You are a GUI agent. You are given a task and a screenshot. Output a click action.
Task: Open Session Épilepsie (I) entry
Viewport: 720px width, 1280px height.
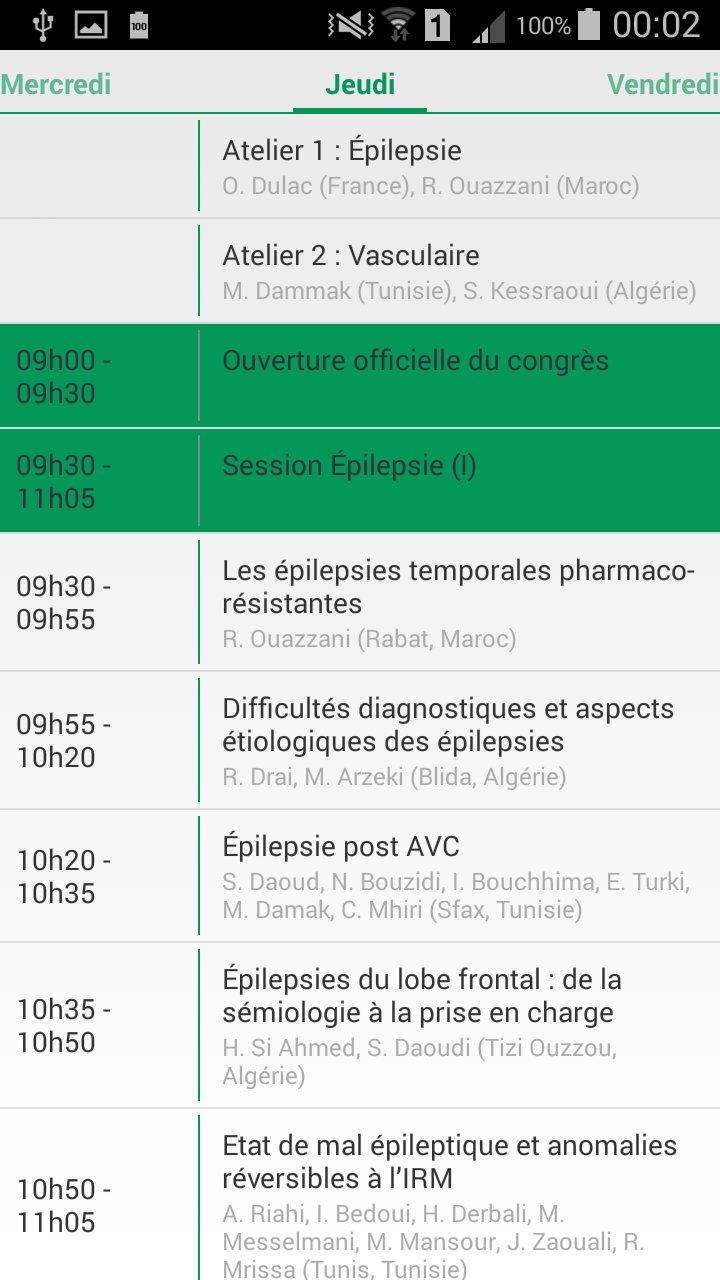pos(360,481)
